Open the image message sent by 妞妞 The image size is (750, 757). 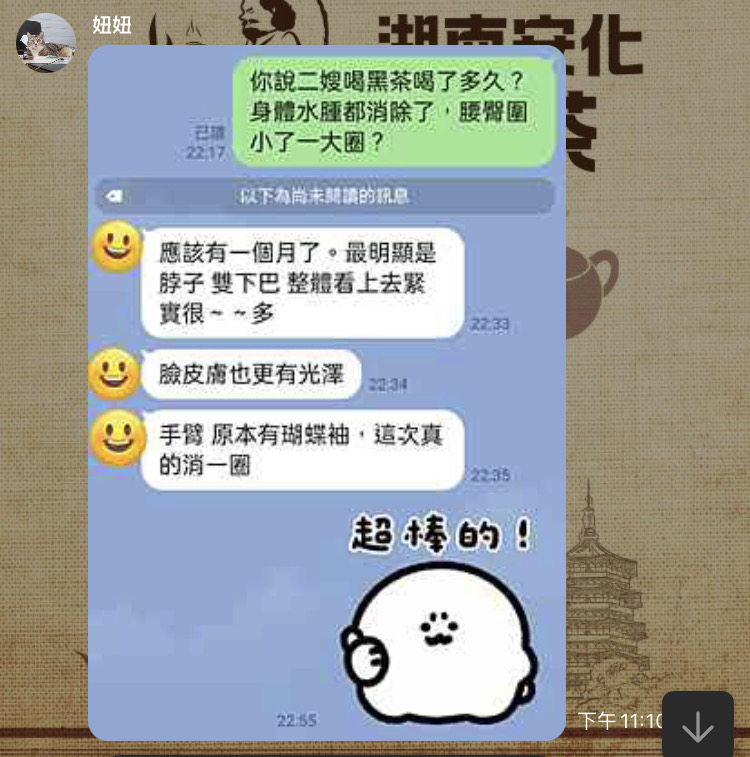pos(326,392)
